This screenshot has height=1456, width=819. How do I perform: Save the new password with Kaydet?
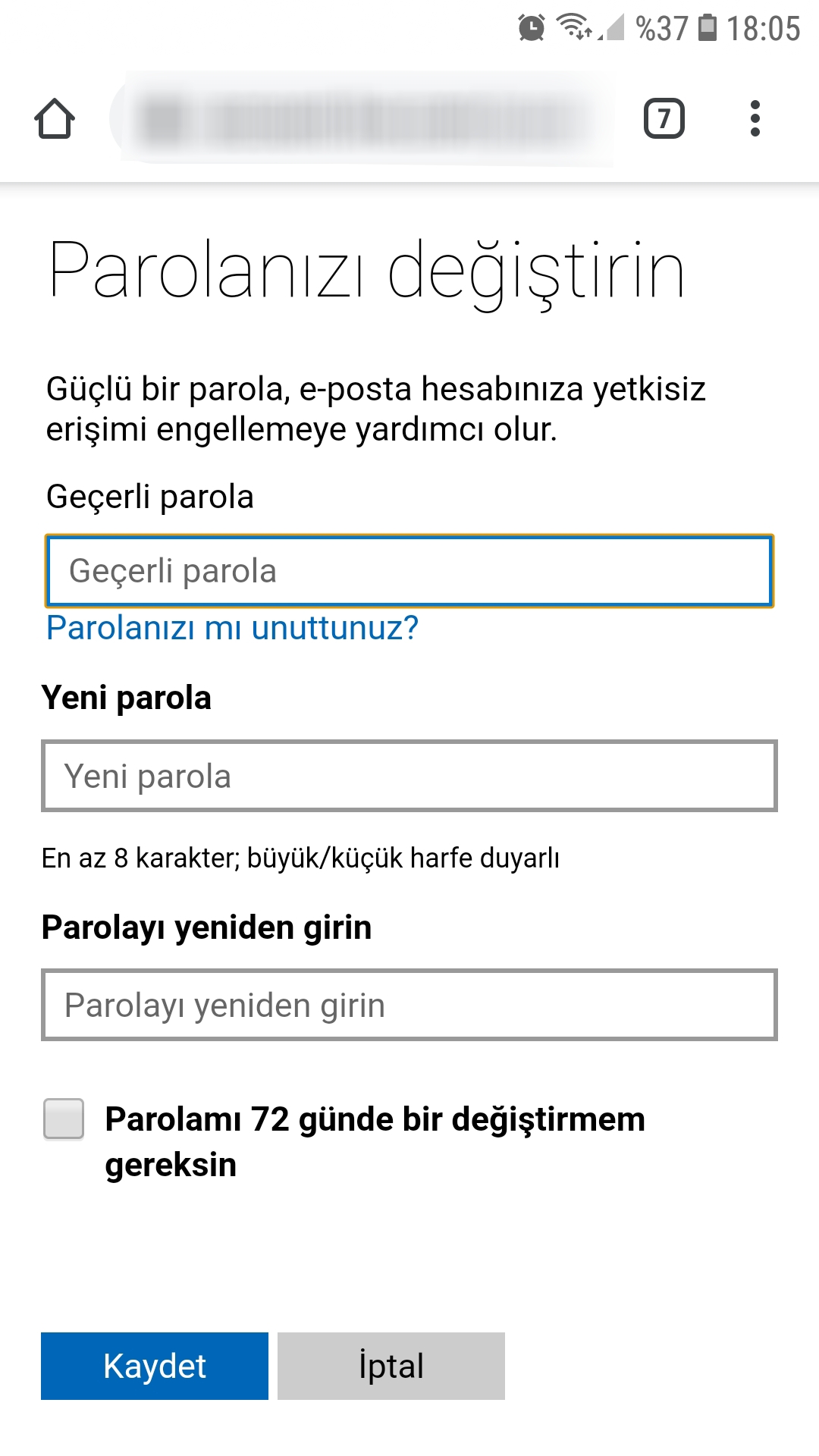[x=155, y=1366]
